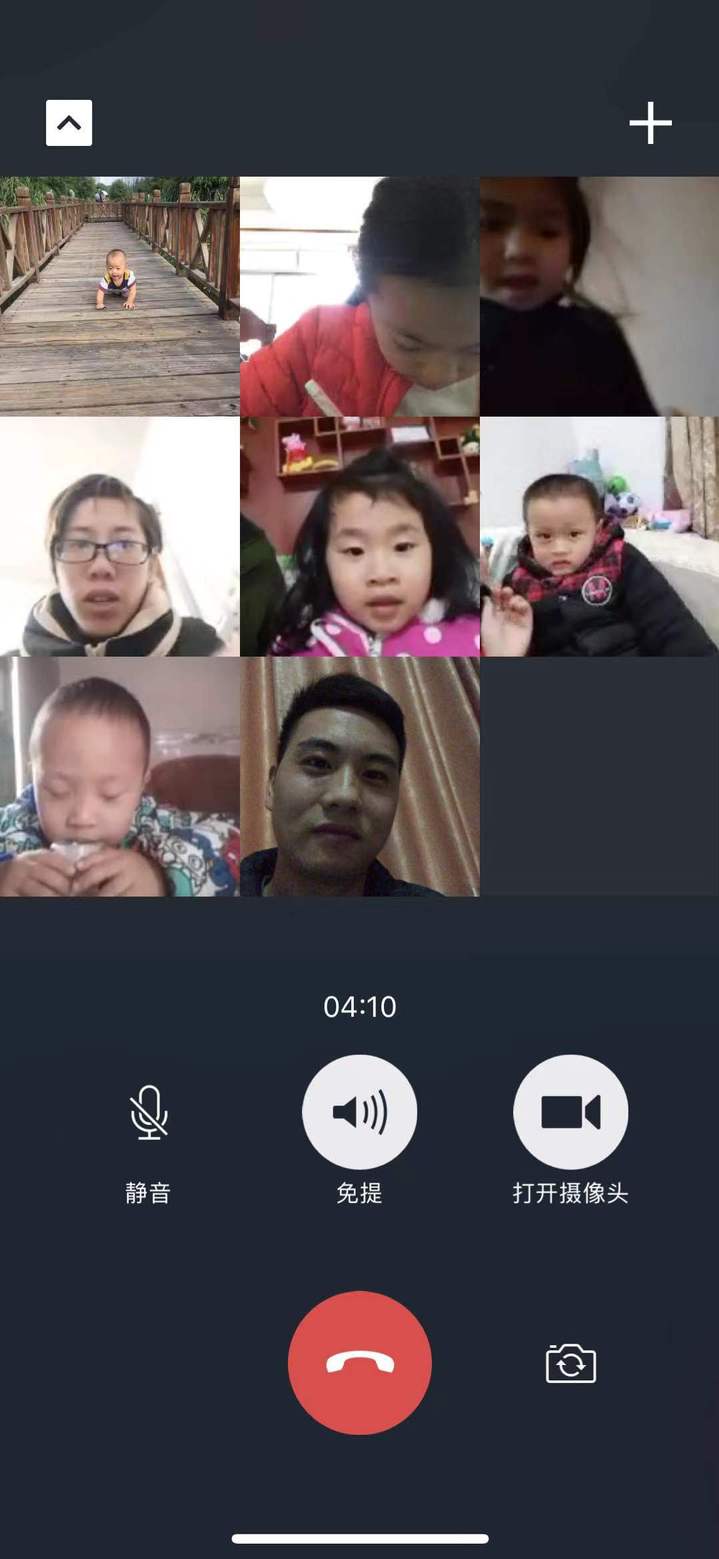Toggle the 静音 mute microphone

tap(148, 1113)
